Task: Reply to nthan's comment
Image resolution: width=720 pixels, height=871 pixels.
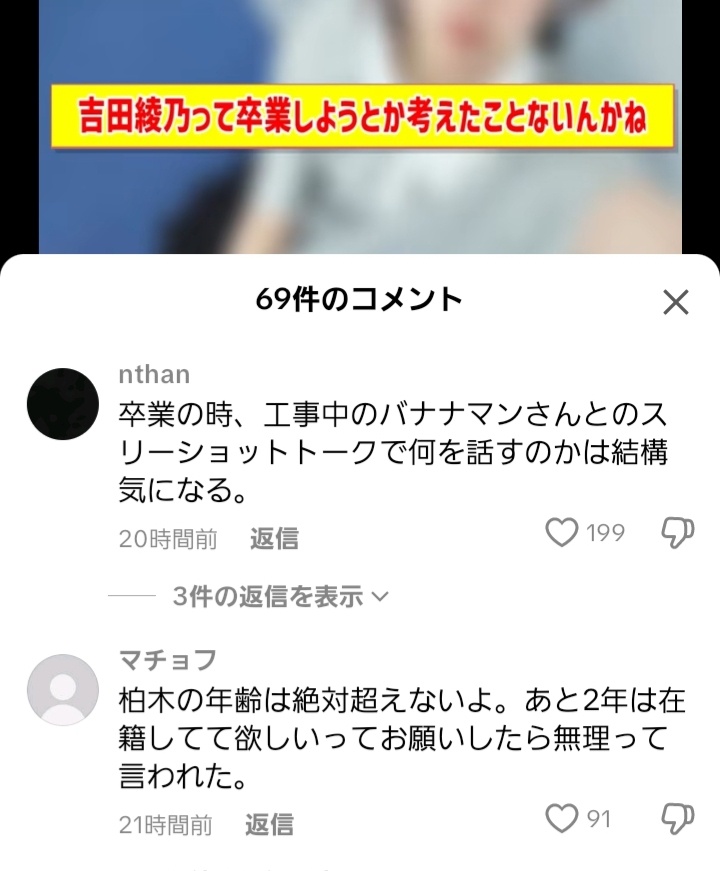Action: pos(274,538)
